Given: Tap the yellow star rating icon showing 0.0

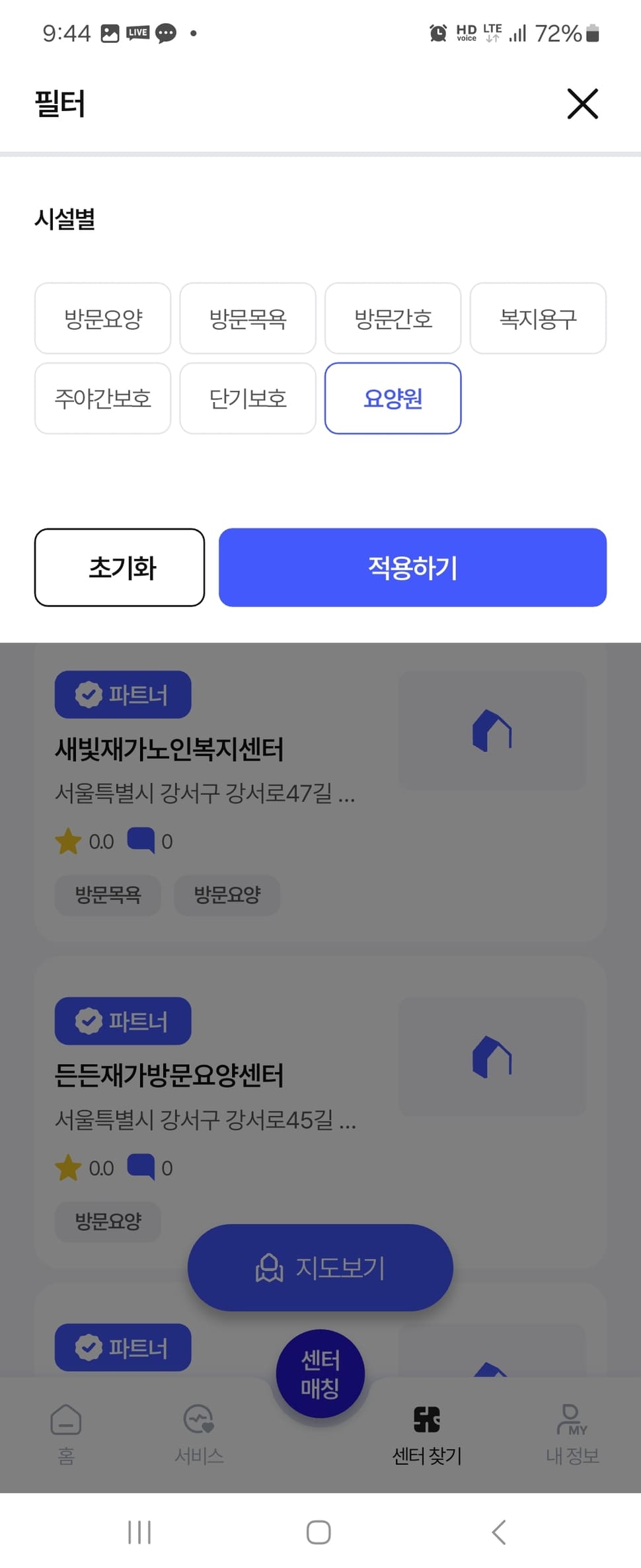Looking at the screenshot, I should point(68,840).
